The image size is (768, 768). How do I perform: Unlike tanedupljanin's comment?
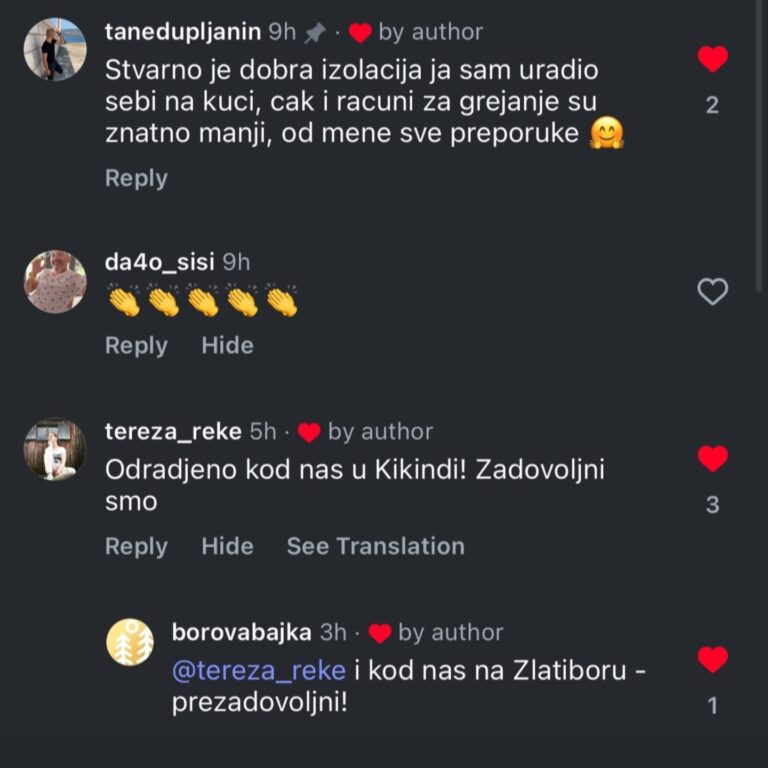tap(712, 60)
